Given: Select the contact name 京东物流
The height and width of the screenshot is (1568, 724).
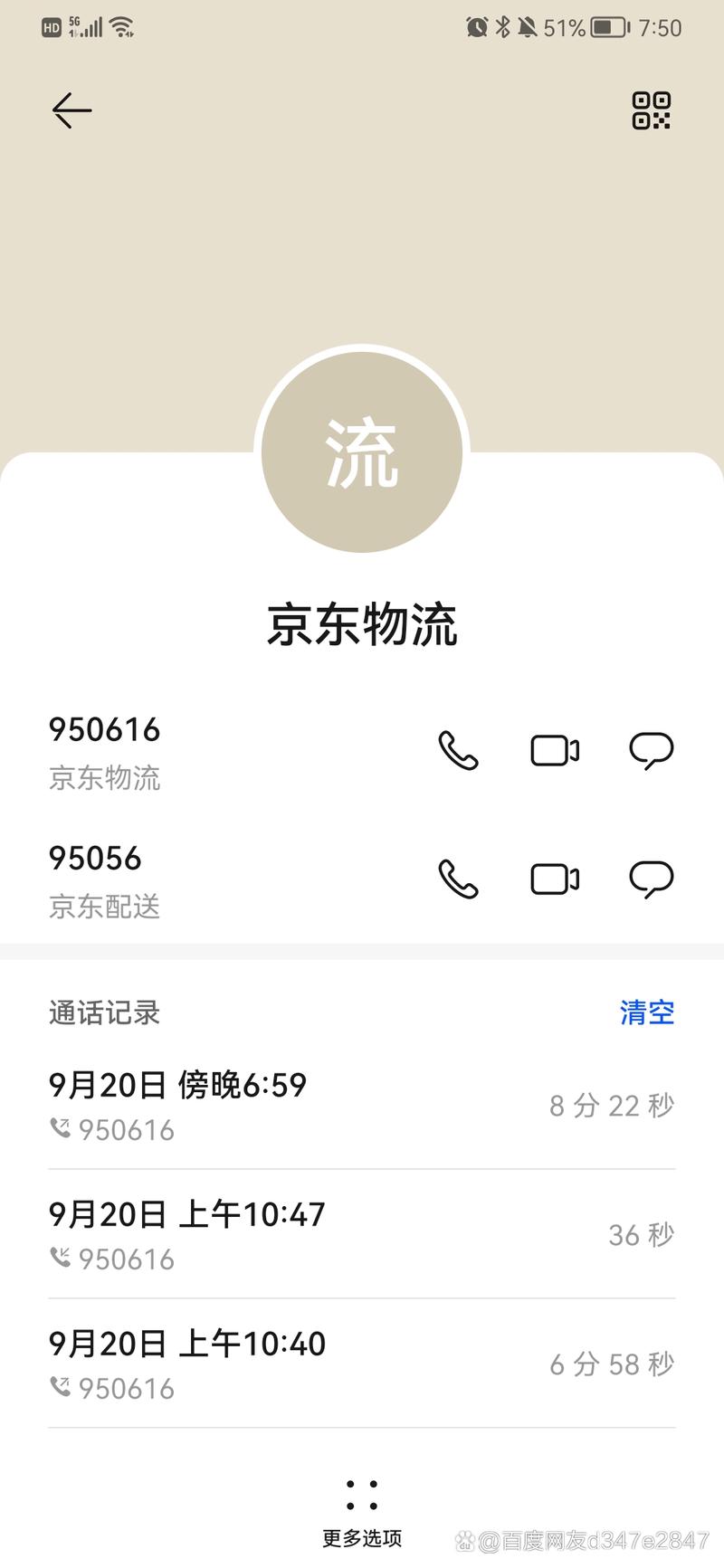Looking at the screenshot, I should (x=361, y=624).
